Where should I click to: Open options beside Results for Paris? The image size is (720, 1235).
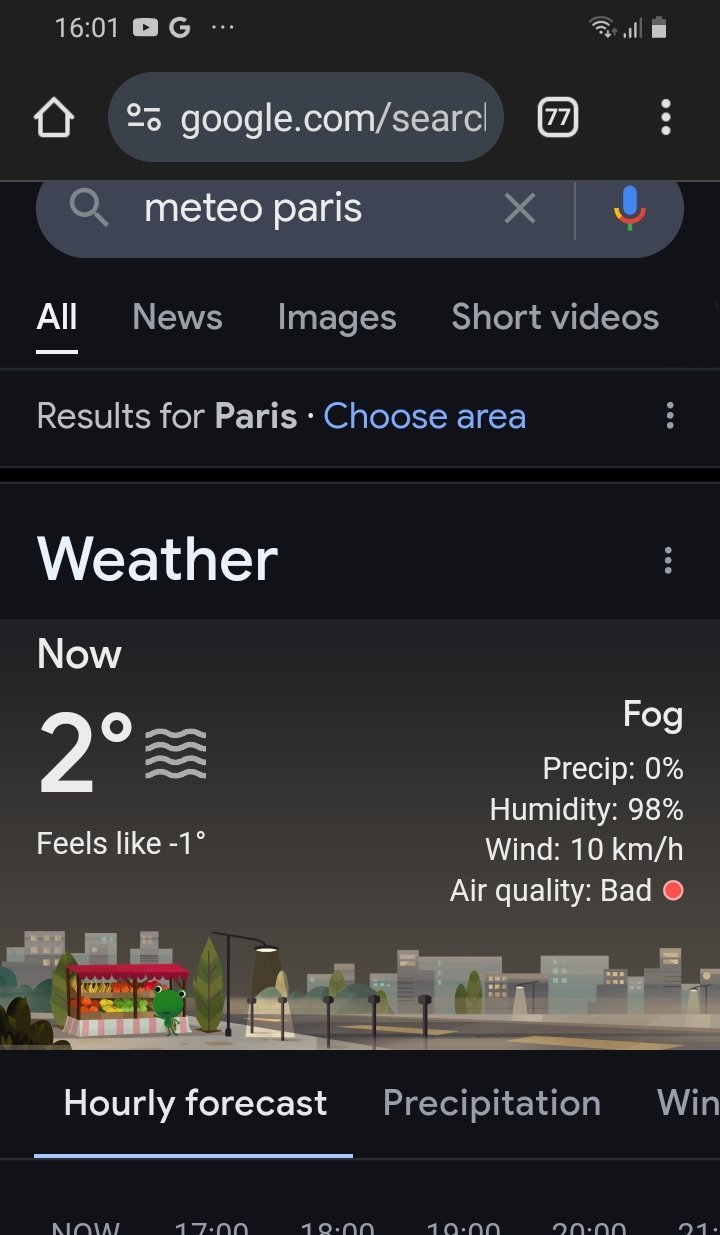click(x=669, y=416)
